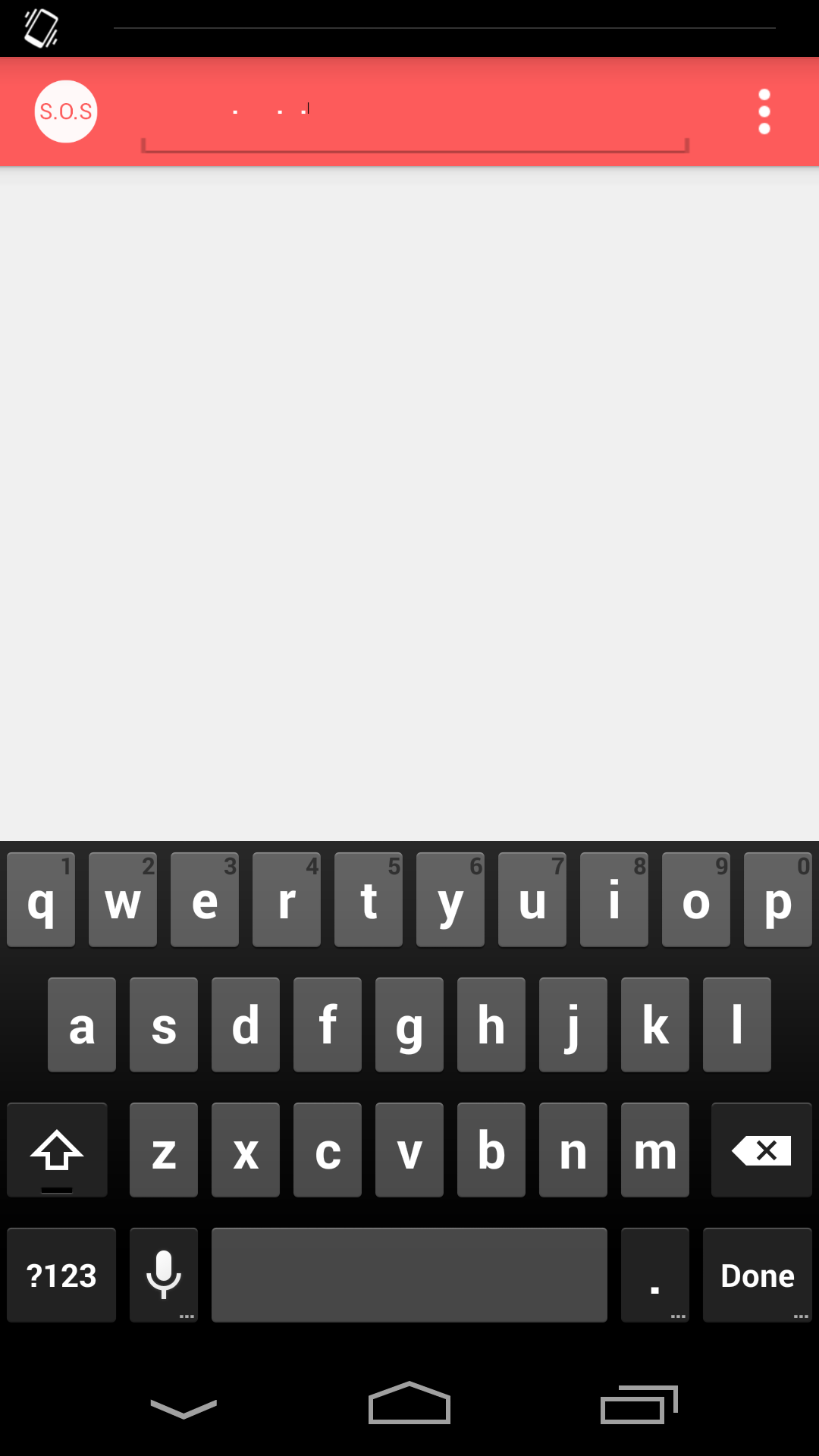Image resolution: width=819 pixels, height=1456 pixels.
Task: Open the recent apps view
Action: coord(639,1404)
